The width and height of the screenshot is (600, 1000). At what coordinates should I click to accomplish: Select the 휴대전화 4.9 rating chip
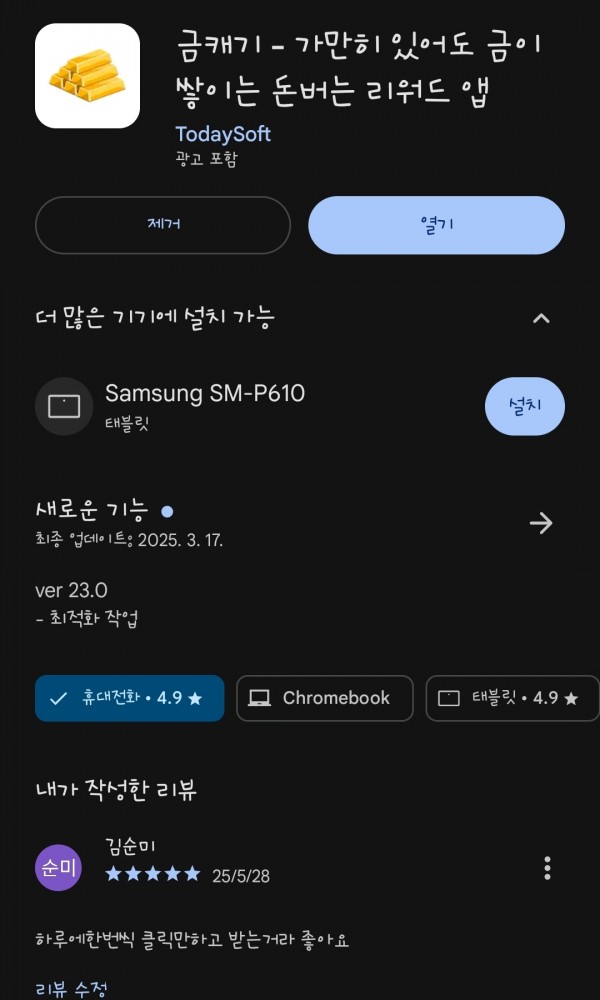coord(129,698)
